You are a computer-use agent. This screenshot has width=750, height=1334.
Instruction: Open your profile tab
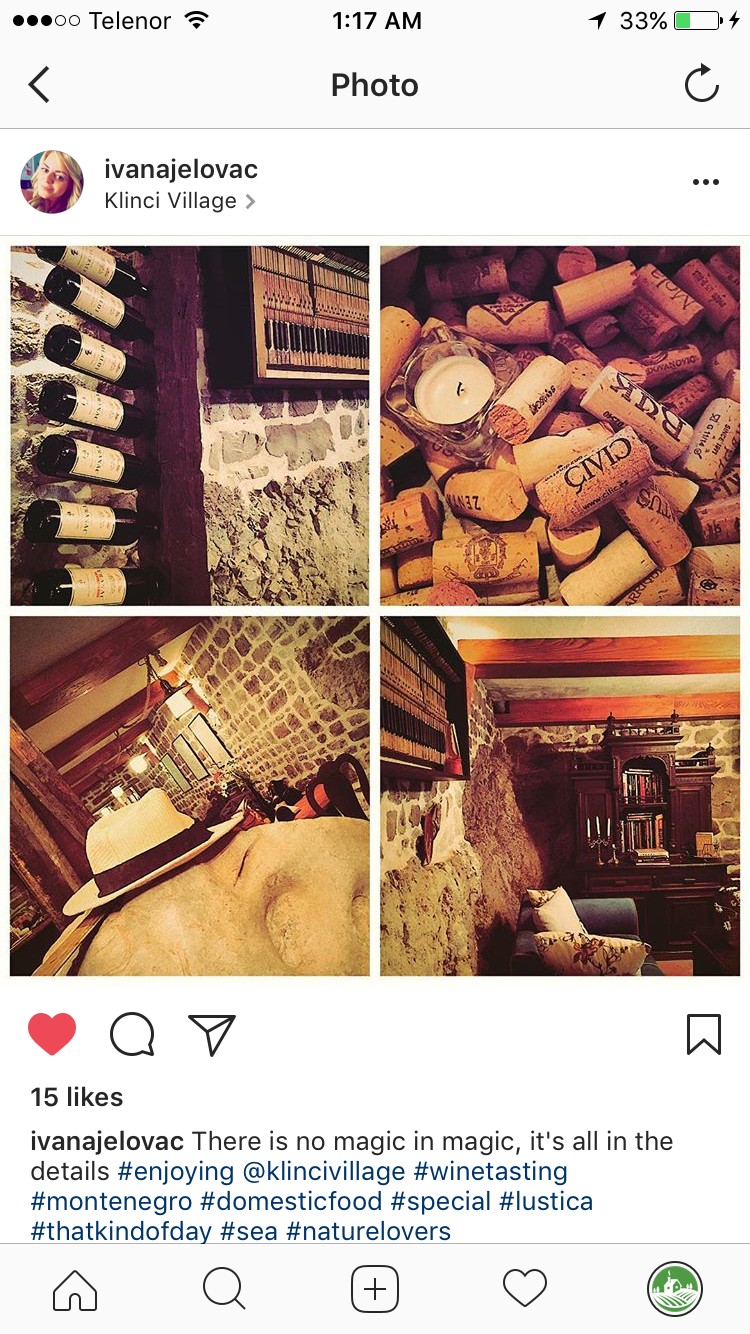tap(675, 1289)
